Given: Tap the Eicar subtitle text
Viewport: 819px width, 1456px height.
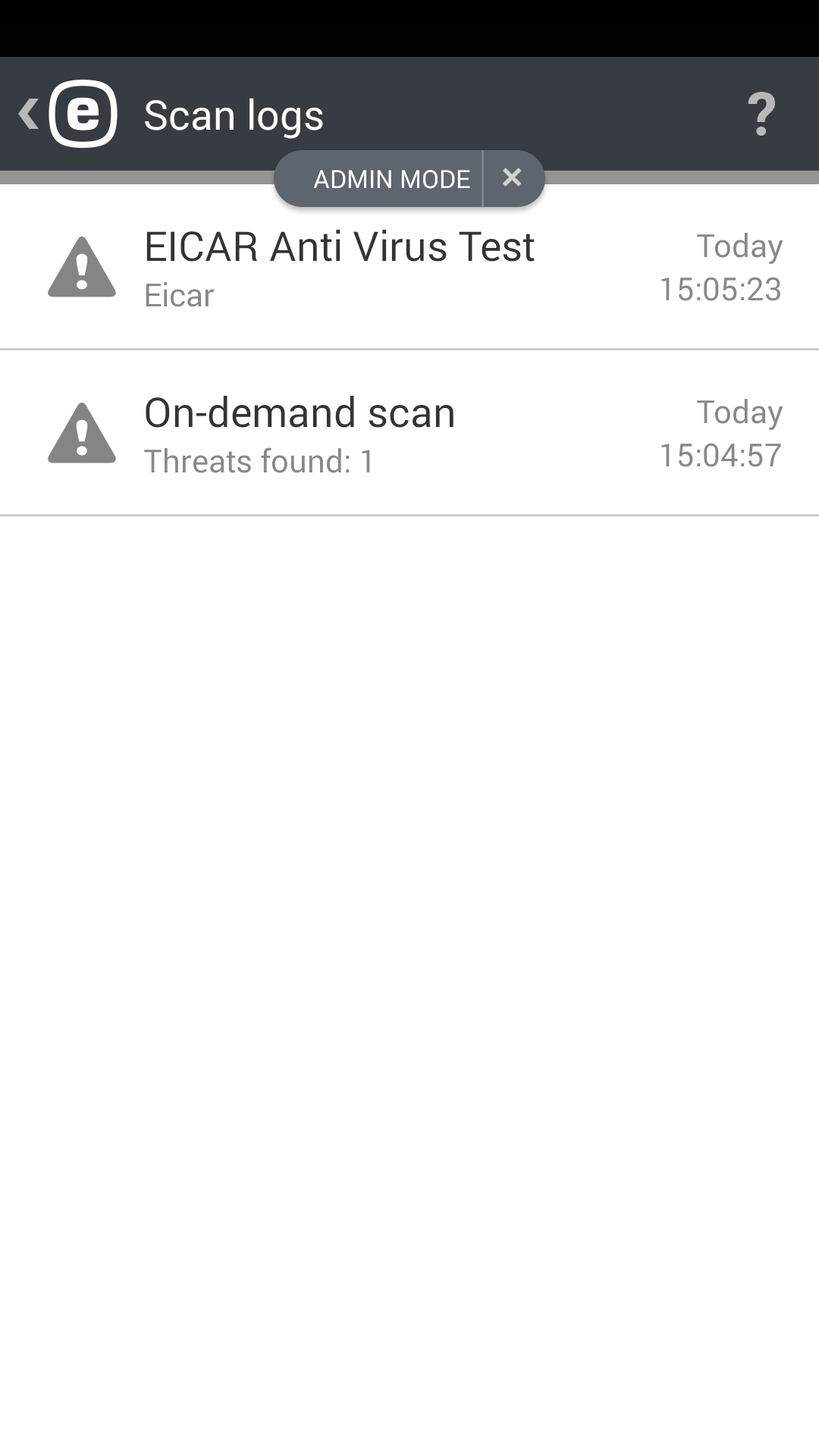Looking at the screenshot, I should click(x=178, y=295).
